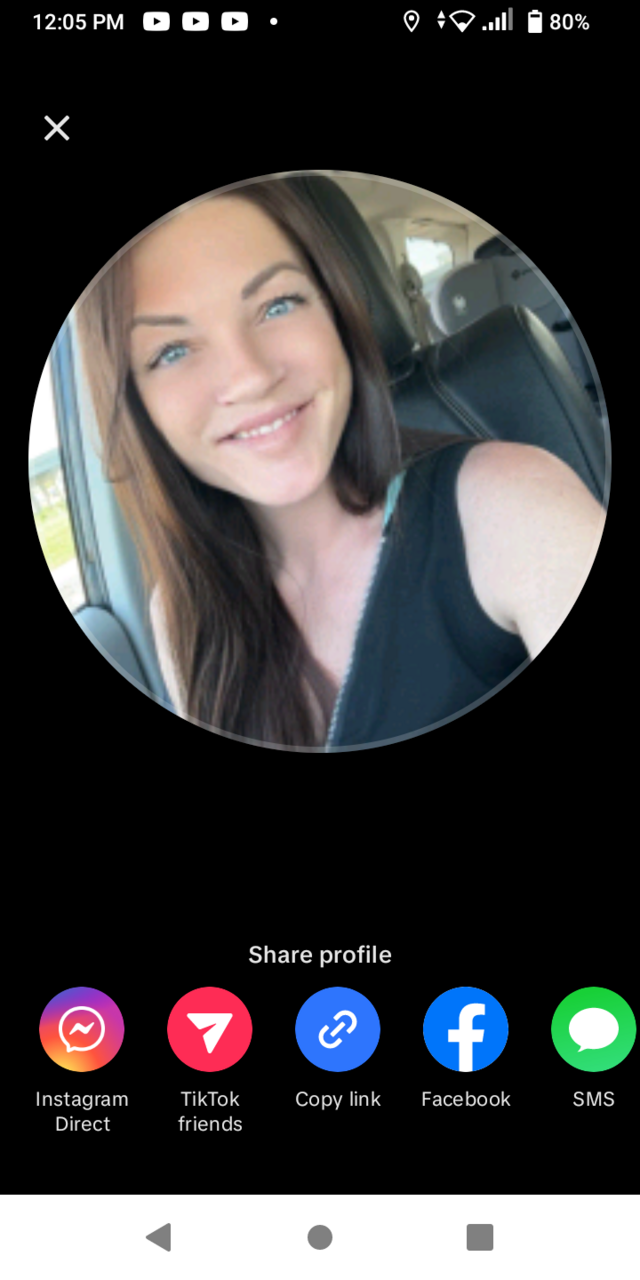Image resolution: width=640 pixels, height=1280 pixels.
Task: Go back using system navigation
Action: [x=159, y=1237]
